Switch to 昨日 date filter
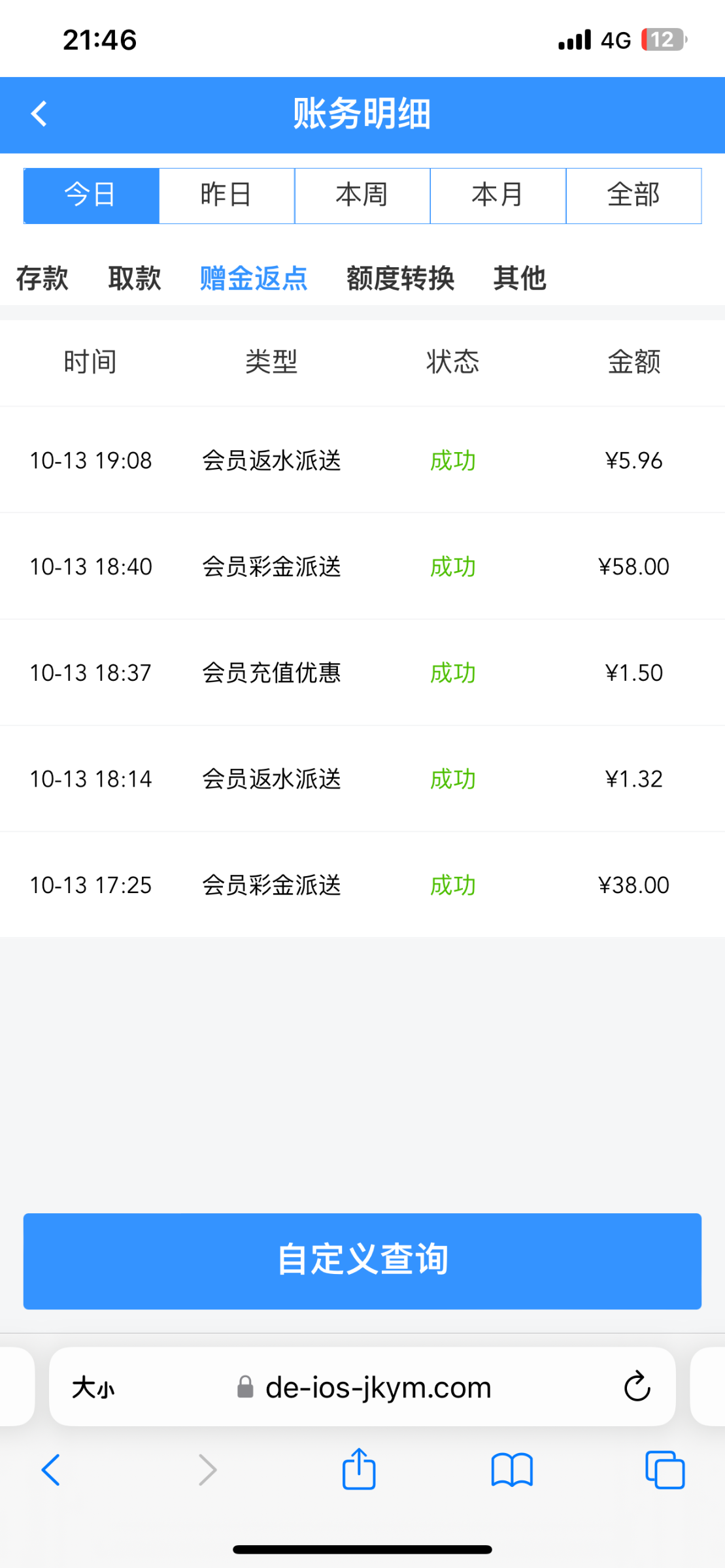Image resolution: width=725 pixels, height=1568 pixels. tap(227, 195)
